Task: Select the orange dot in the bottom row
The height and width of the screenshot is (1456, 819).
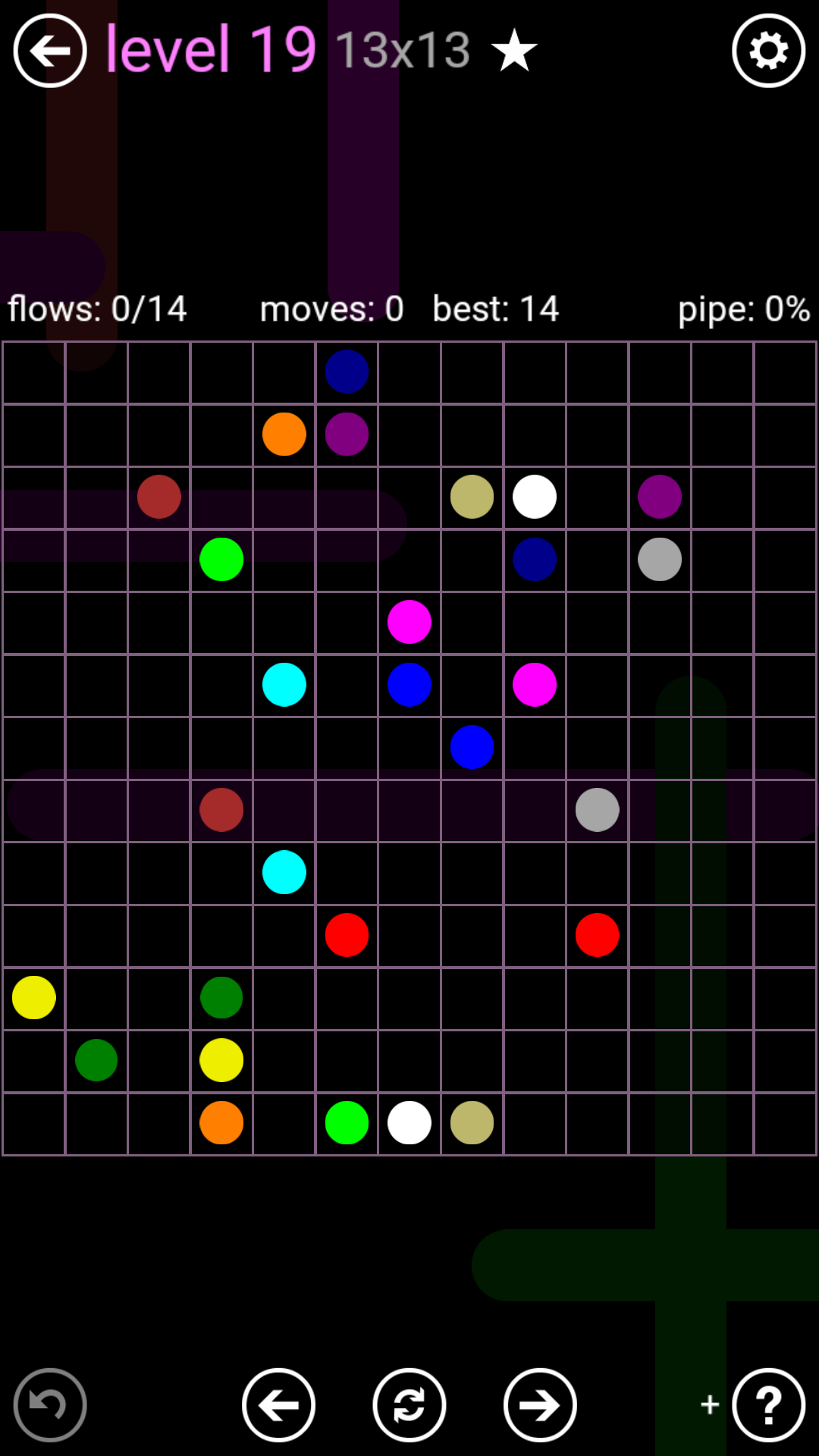Action: pos(221,1122)
